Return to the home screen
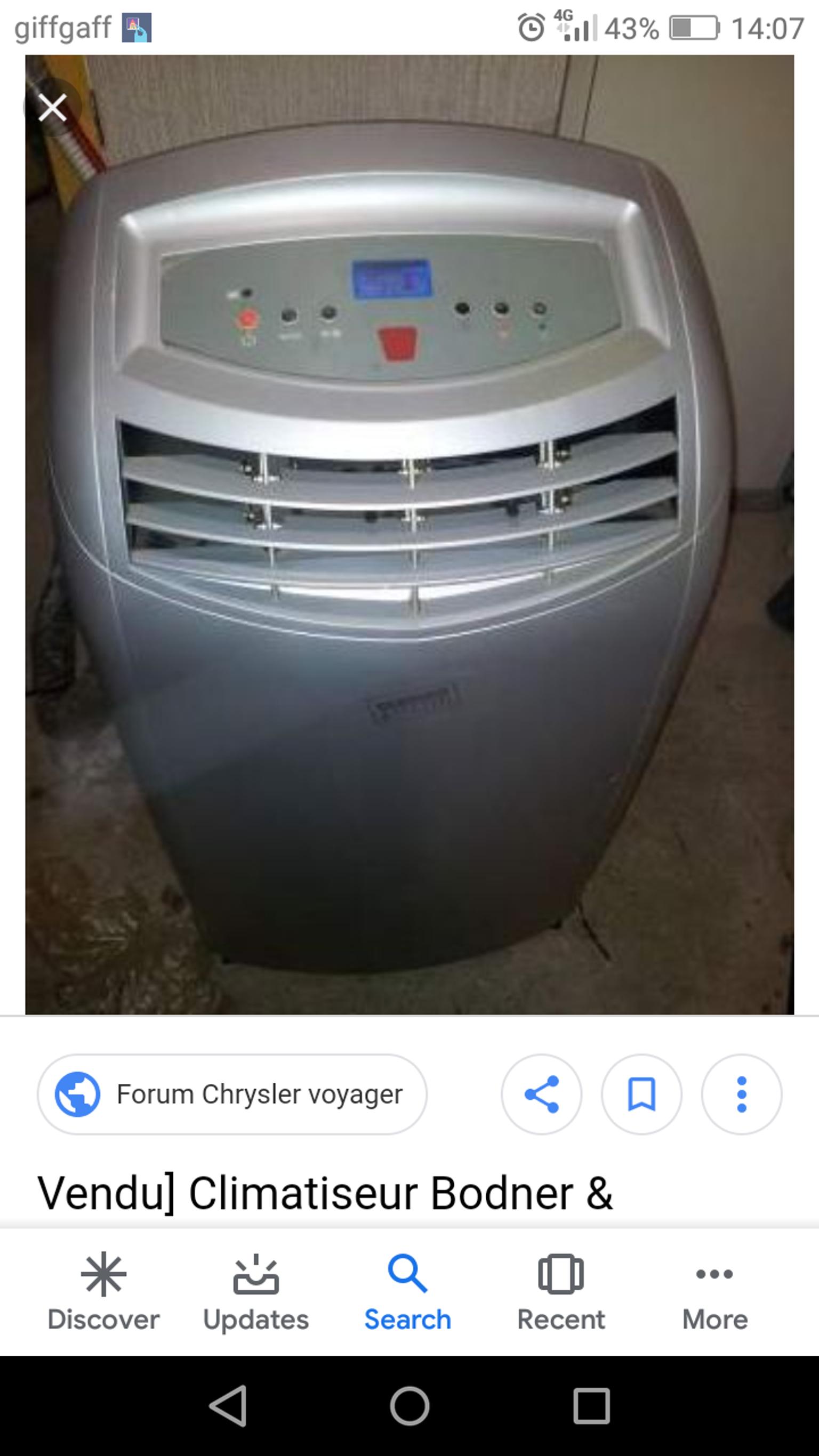The height and width of the screenshot is (1456, 819). [x=409, y=1405]
